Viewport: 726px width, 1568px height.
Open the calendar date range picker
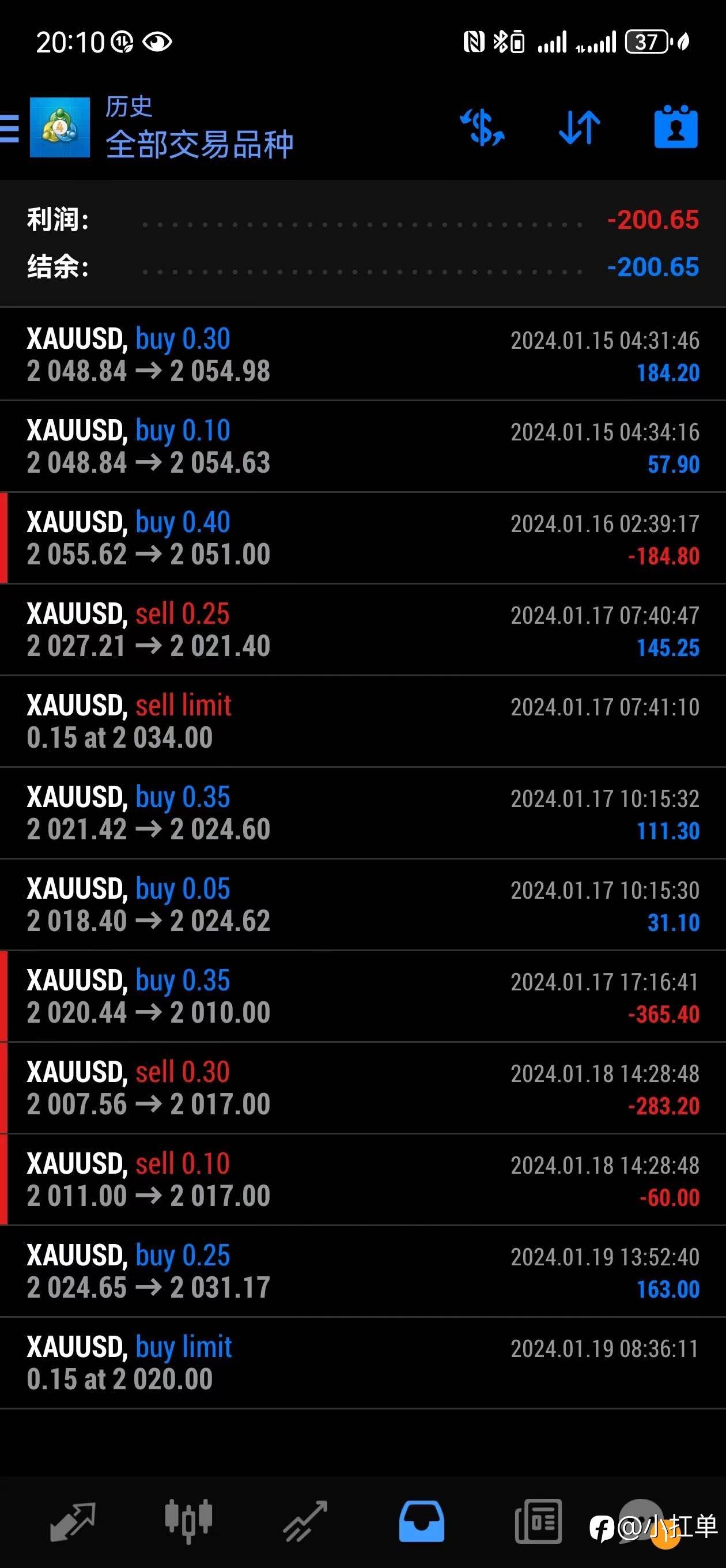pos(675,128)
